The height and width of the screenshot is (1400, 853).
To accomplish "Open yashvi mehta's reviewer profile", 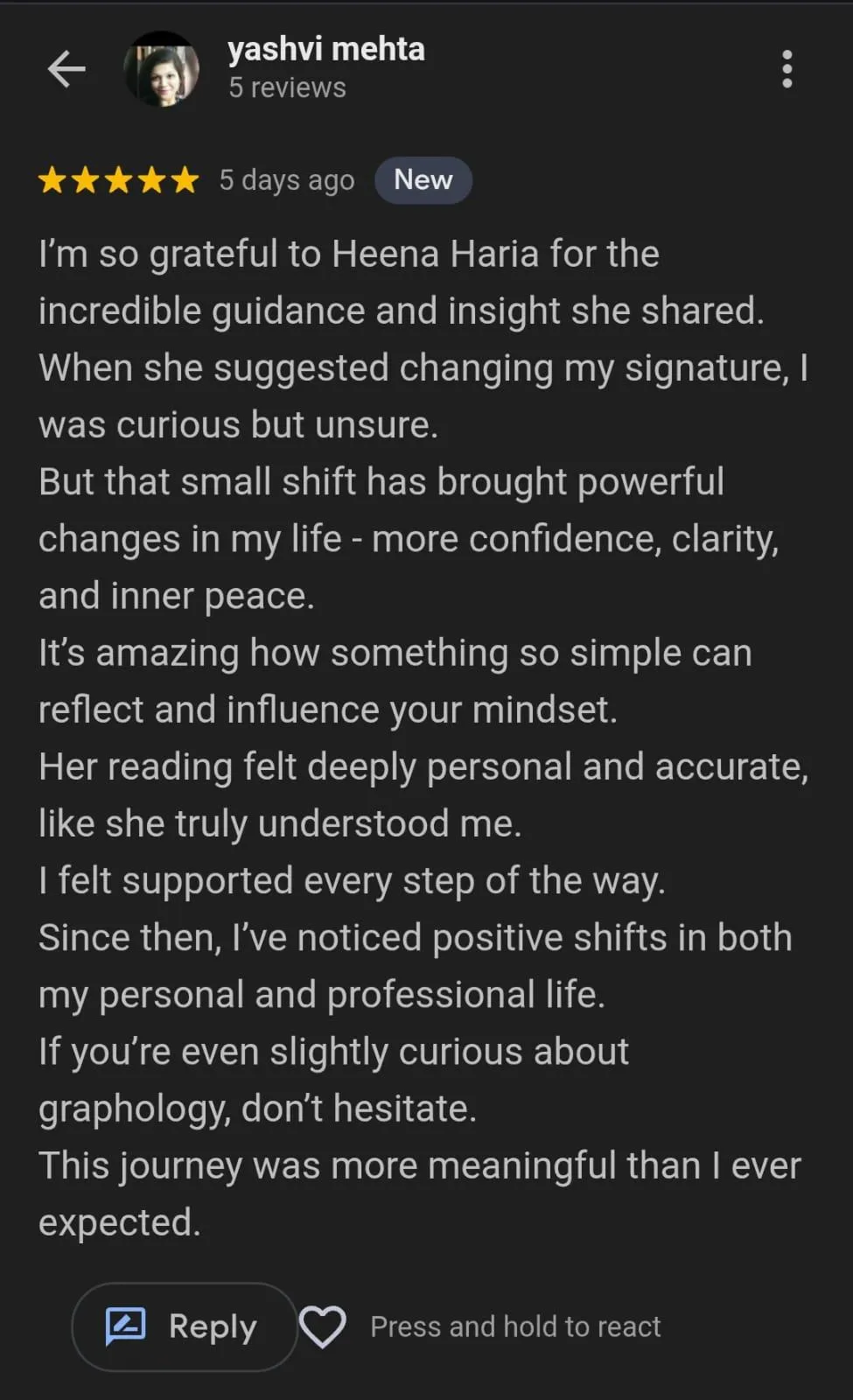I will [161, 69].
